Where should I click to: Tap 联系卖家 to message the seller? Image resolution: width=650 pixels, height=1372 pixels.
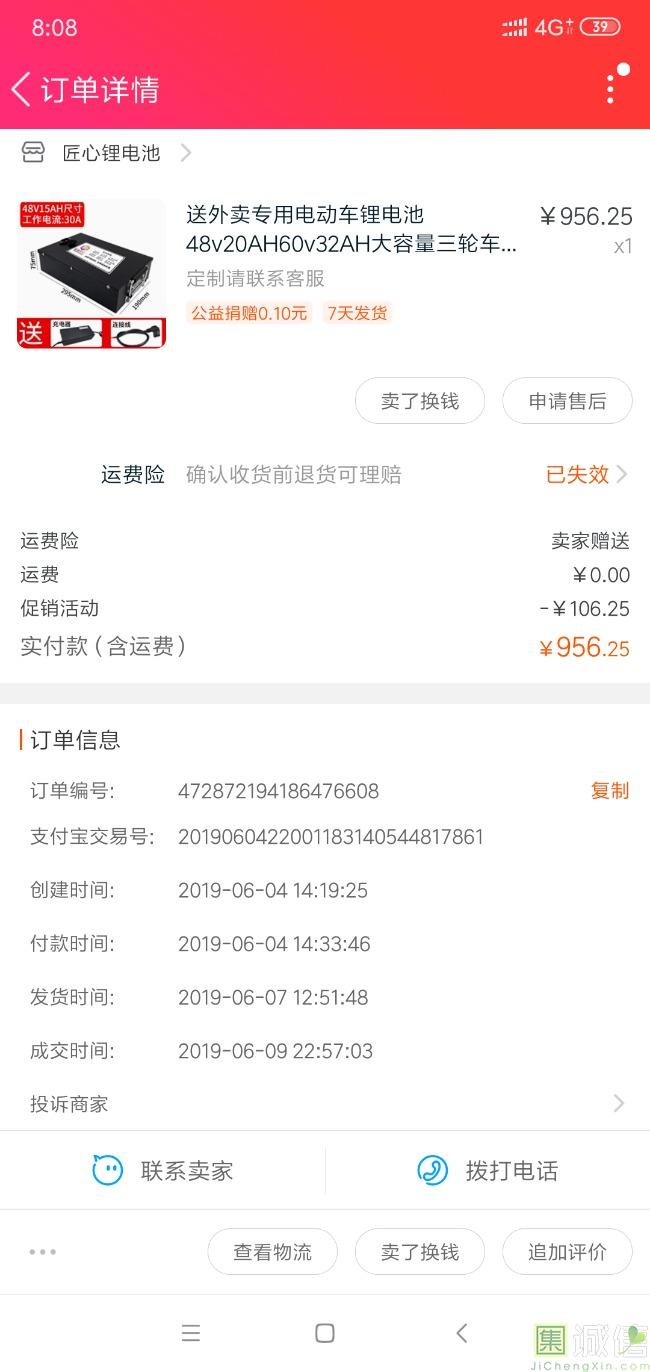pyautogui.click(x=162, y=1170)
